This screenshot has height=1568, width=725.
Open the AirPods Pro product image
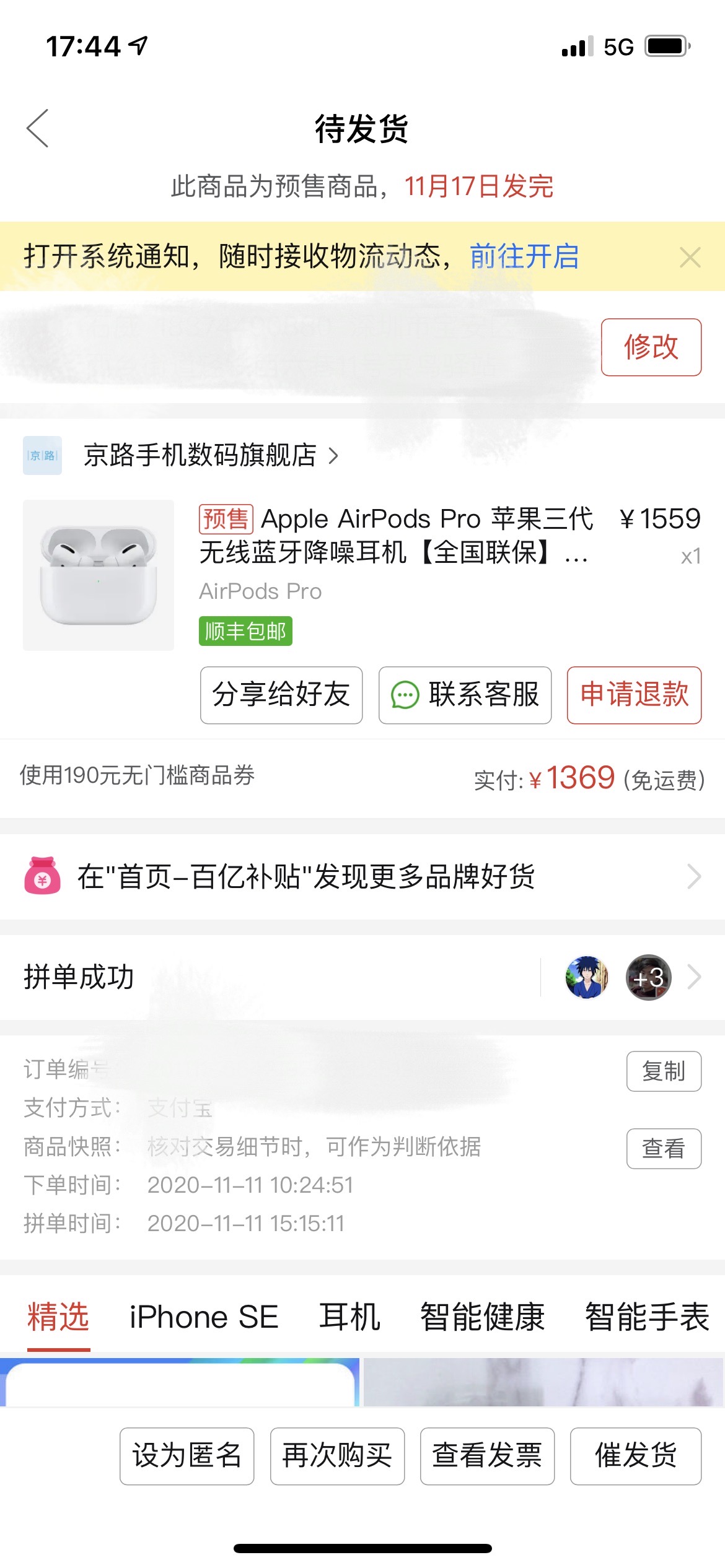(x=99, y=575)
